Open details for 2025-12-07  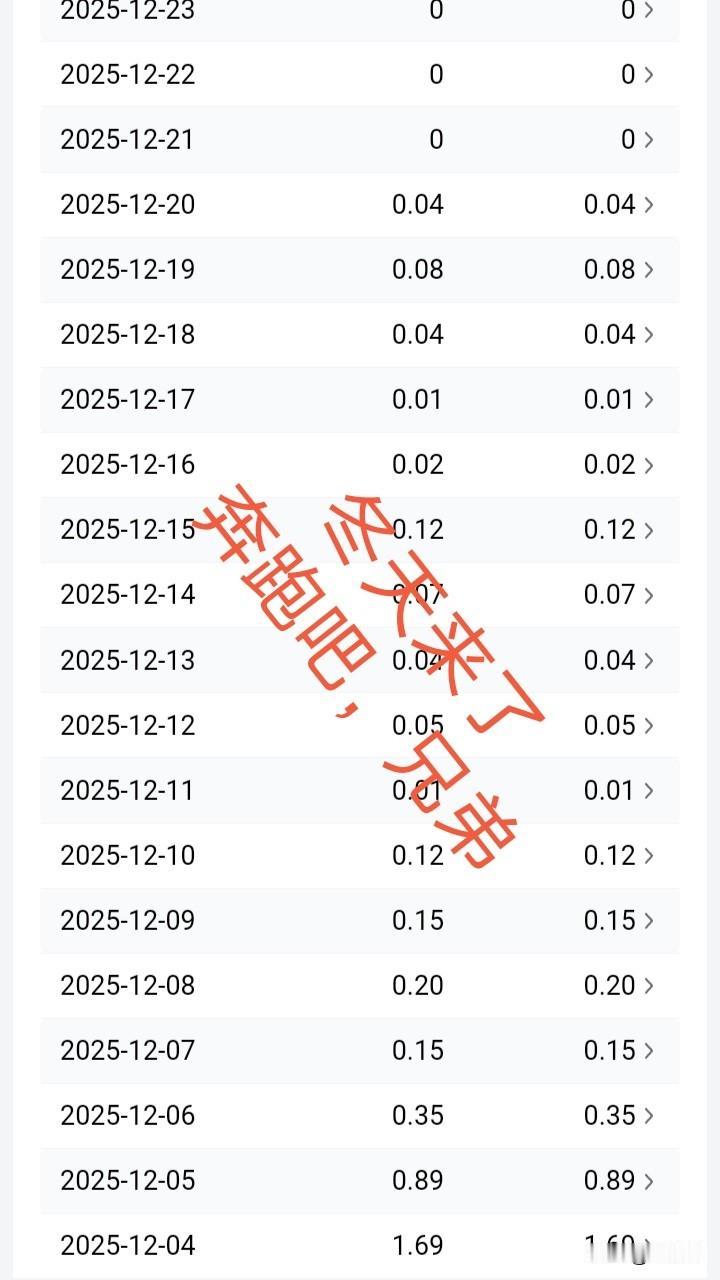point(648,1050)
